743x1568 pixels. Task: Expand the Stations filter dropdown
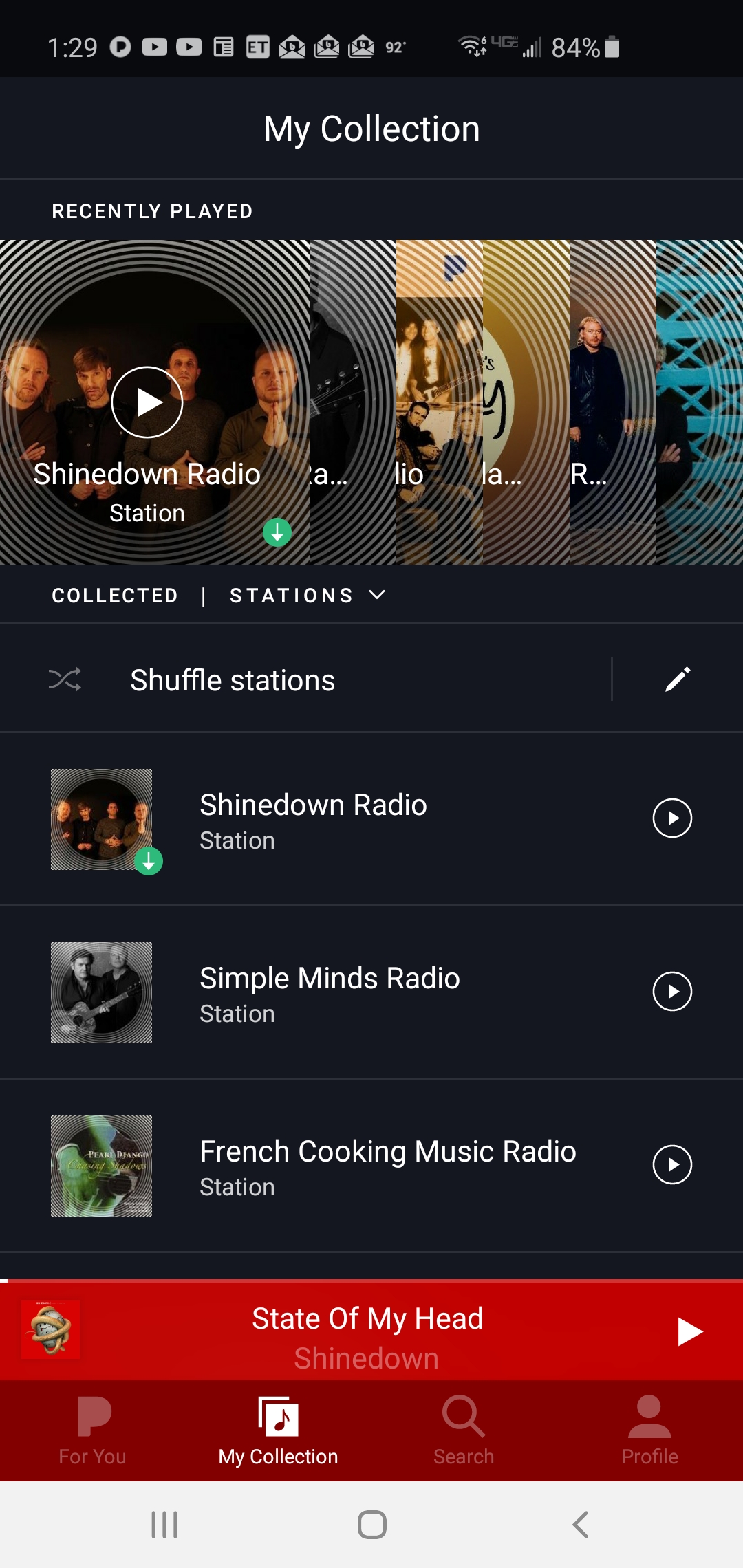click(x=307, y=595)
